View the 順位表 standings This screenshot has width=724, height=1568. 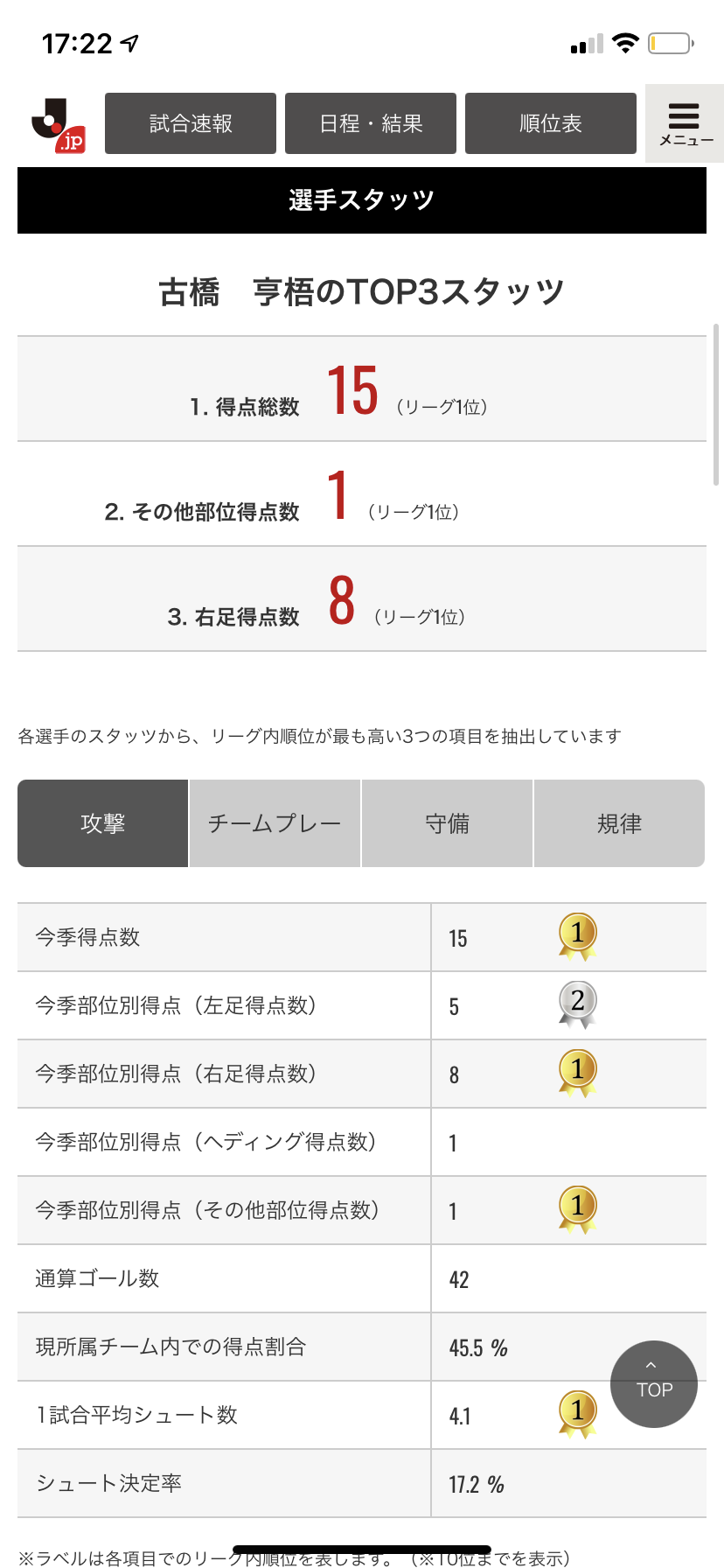pos(551,123)
